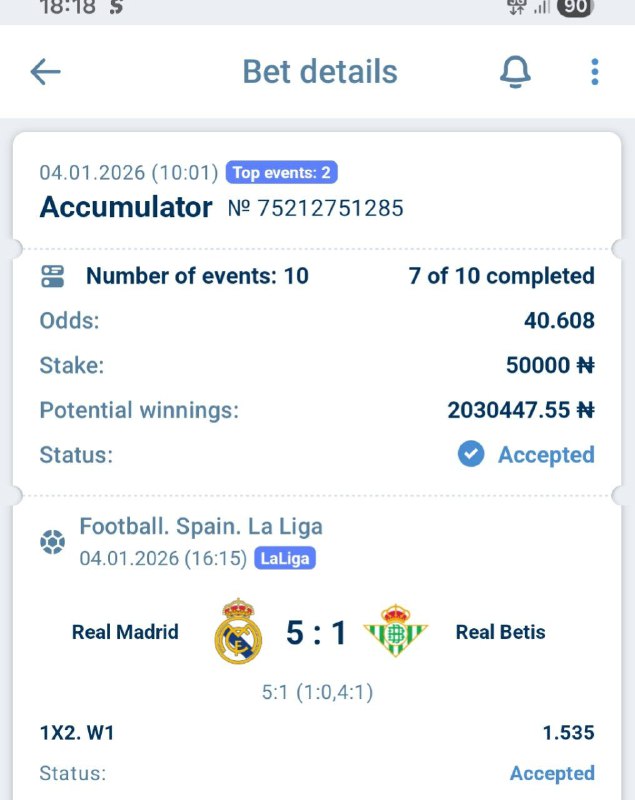
Task: Go back from Bet details
Action: pos(46,72)
